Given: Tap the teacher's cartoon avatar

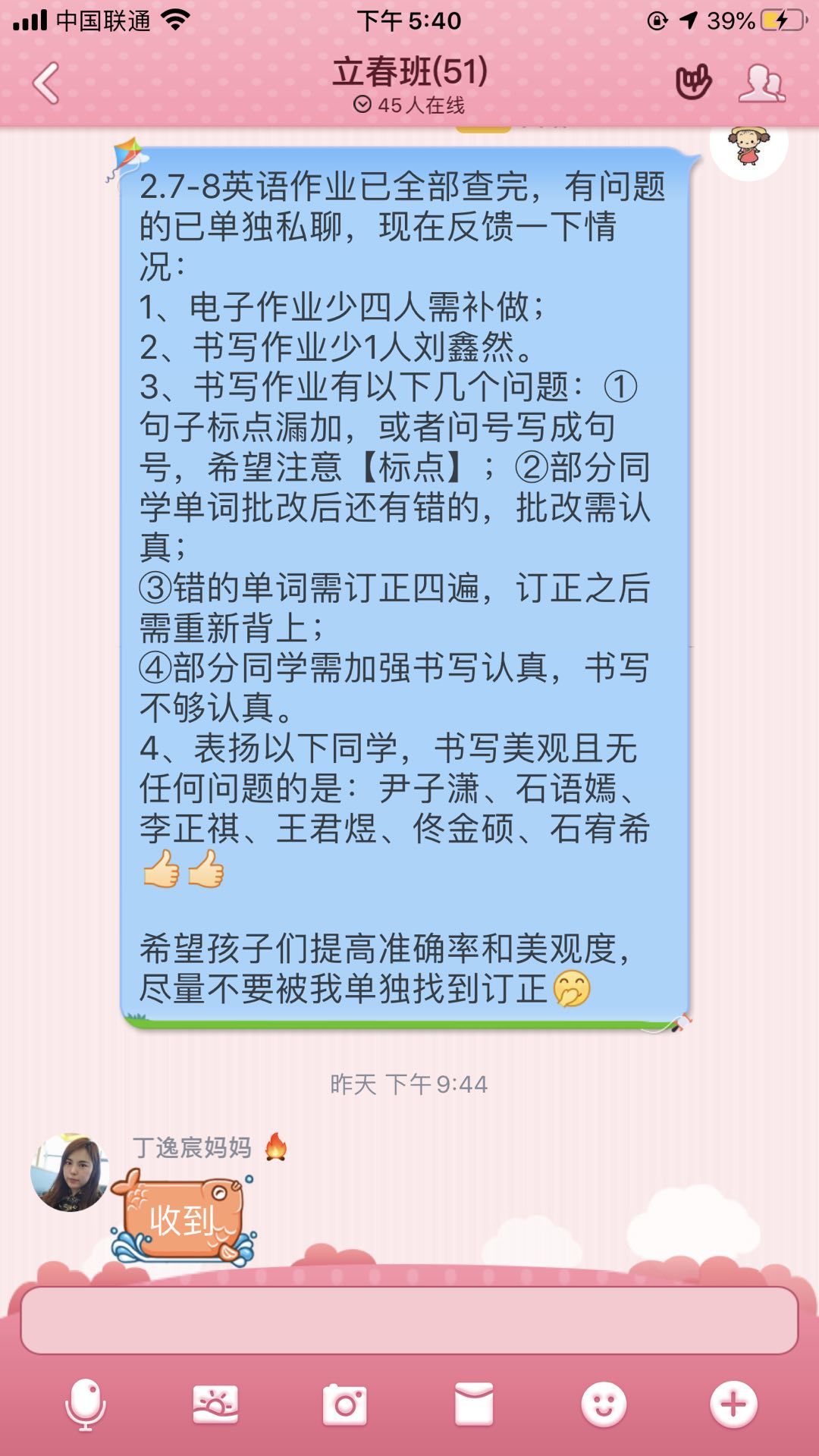Looking at the screenshot, I should pyautogui.click(x=748, y=146).
